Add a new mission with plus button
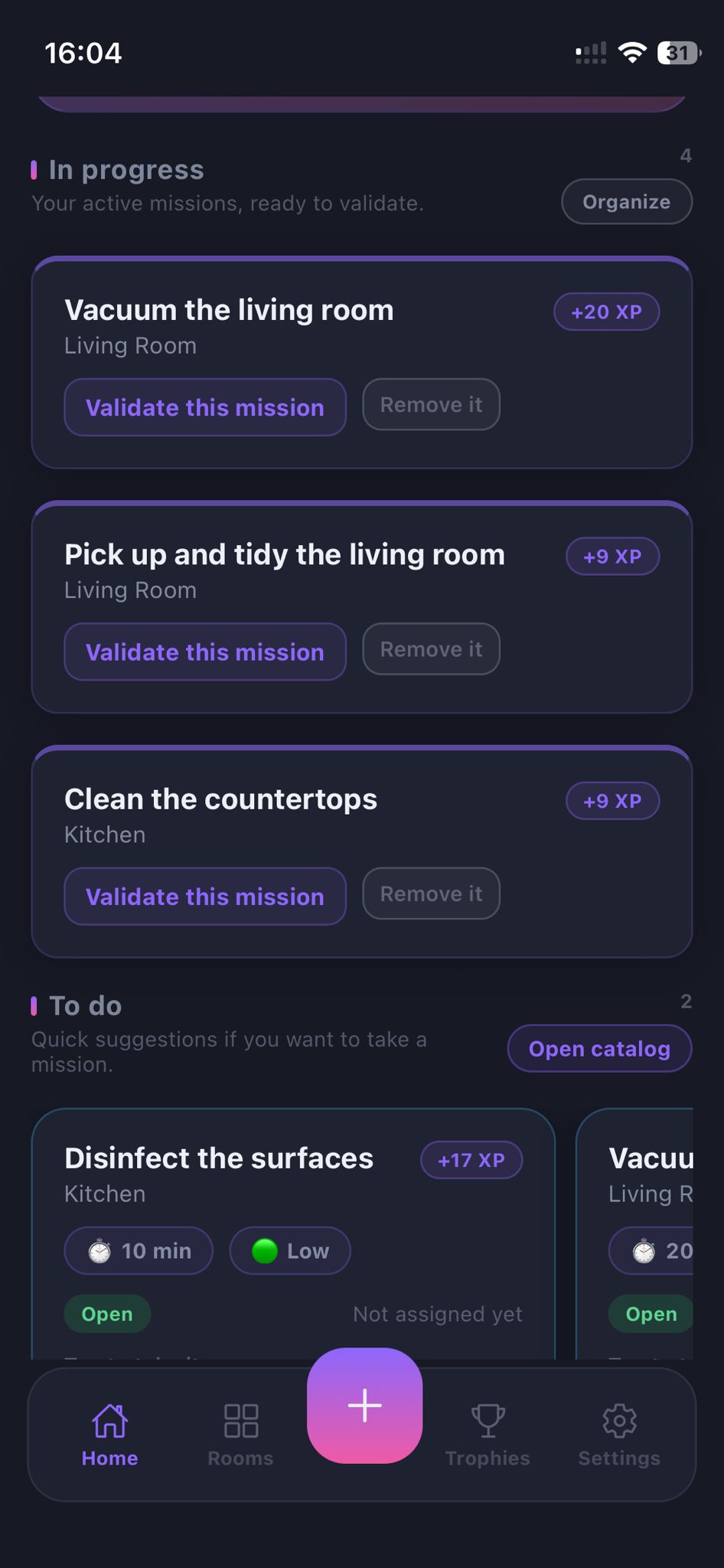 click(x=365, y=1406)
